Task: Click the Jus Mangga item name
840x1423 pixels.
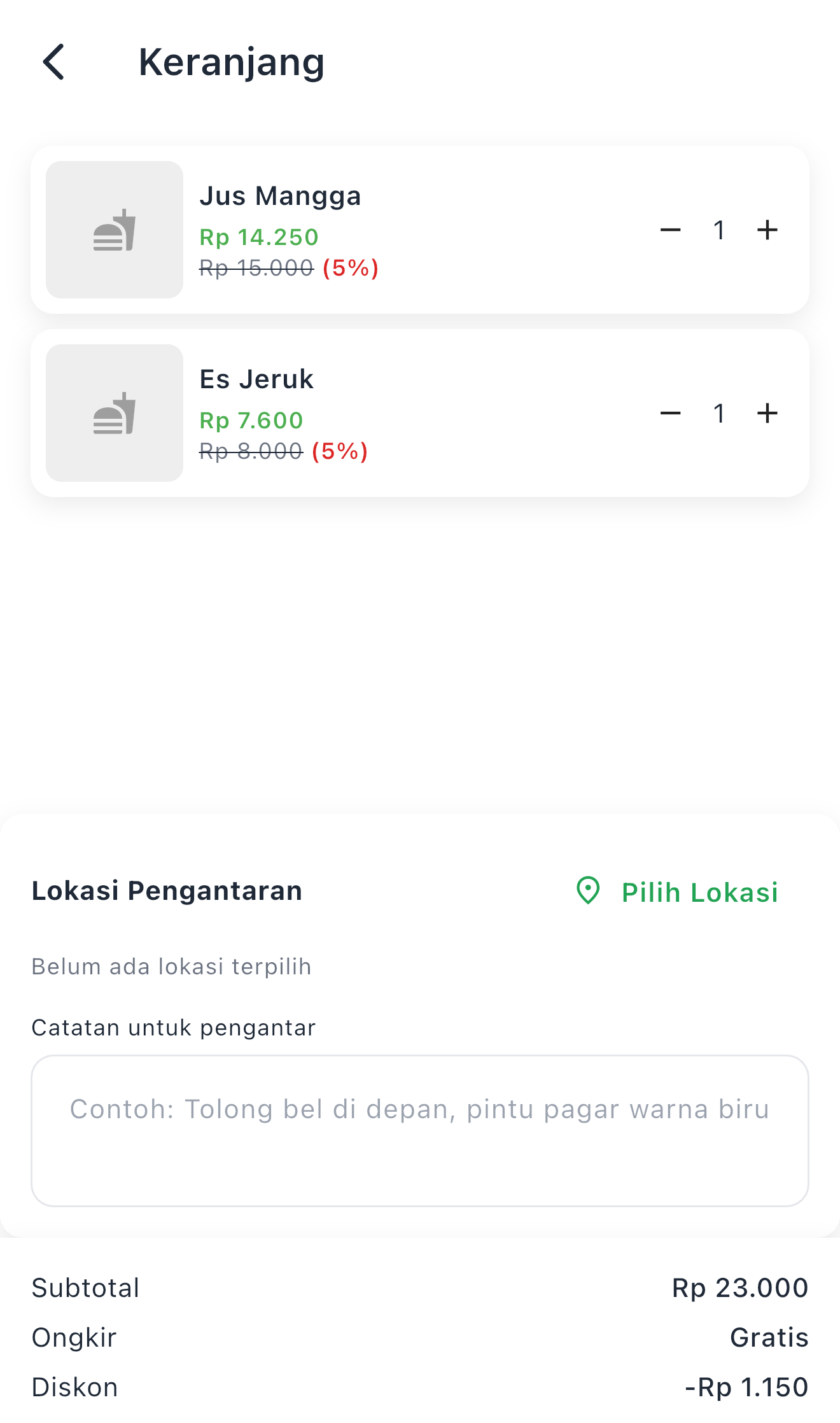Action: point(281,196)
